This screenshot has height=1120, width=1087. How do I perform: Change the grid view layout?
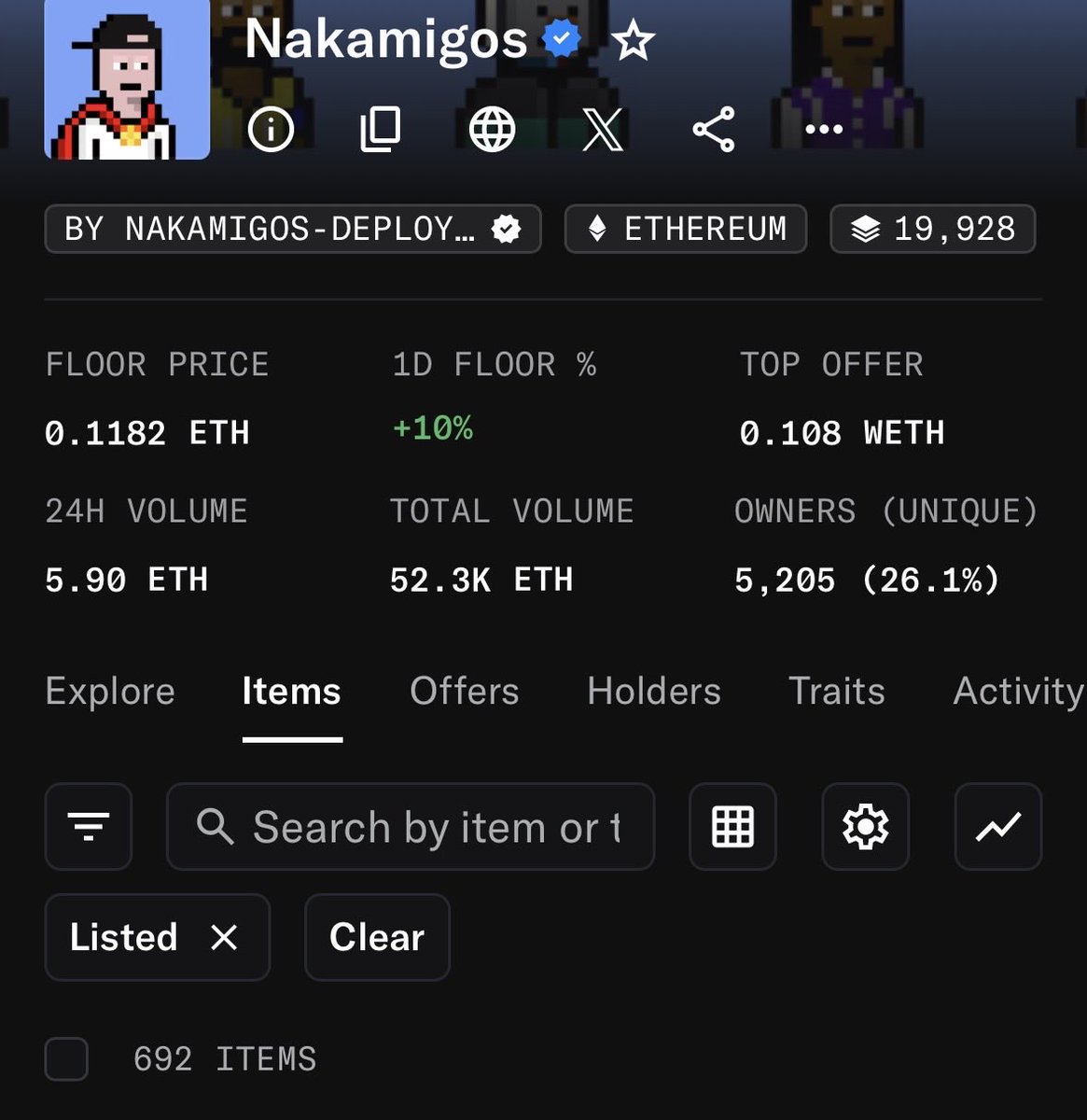click(732, 826)
